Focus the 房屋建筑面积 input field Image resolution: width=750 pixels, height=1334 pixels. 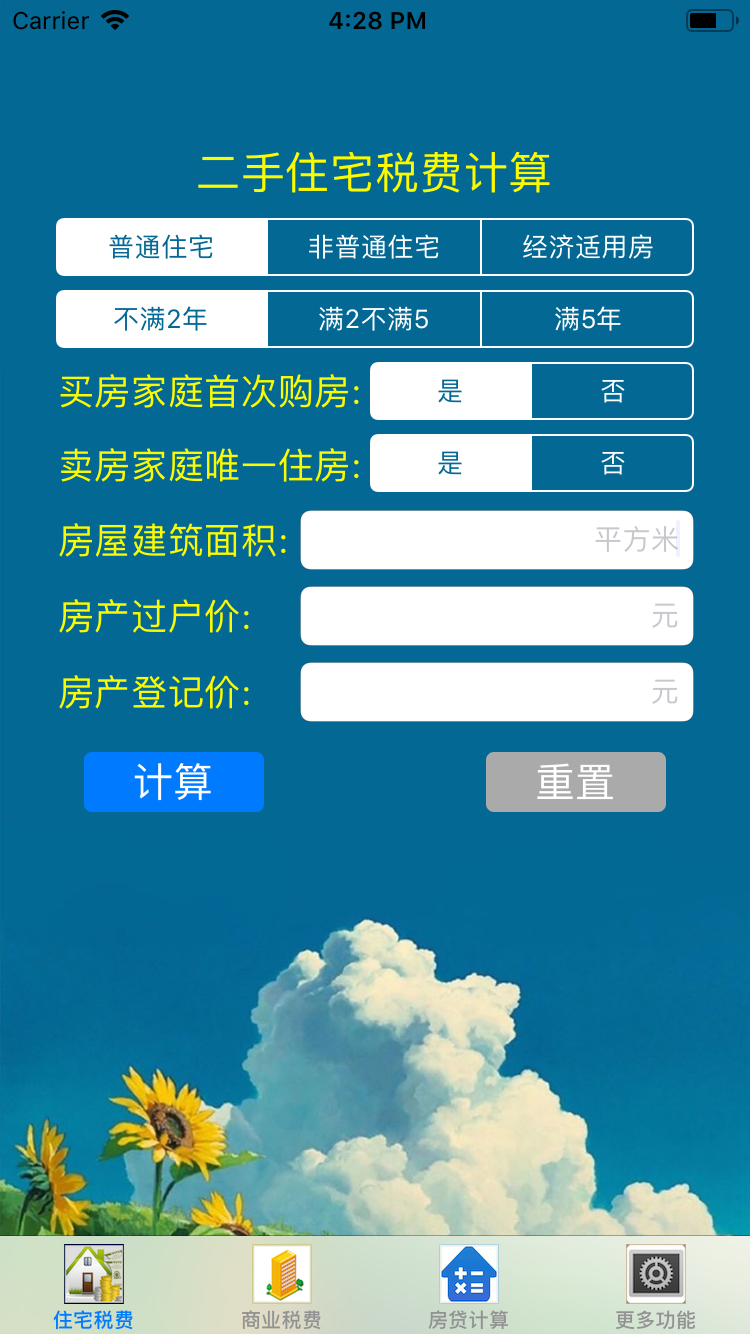tap(496, 540)
